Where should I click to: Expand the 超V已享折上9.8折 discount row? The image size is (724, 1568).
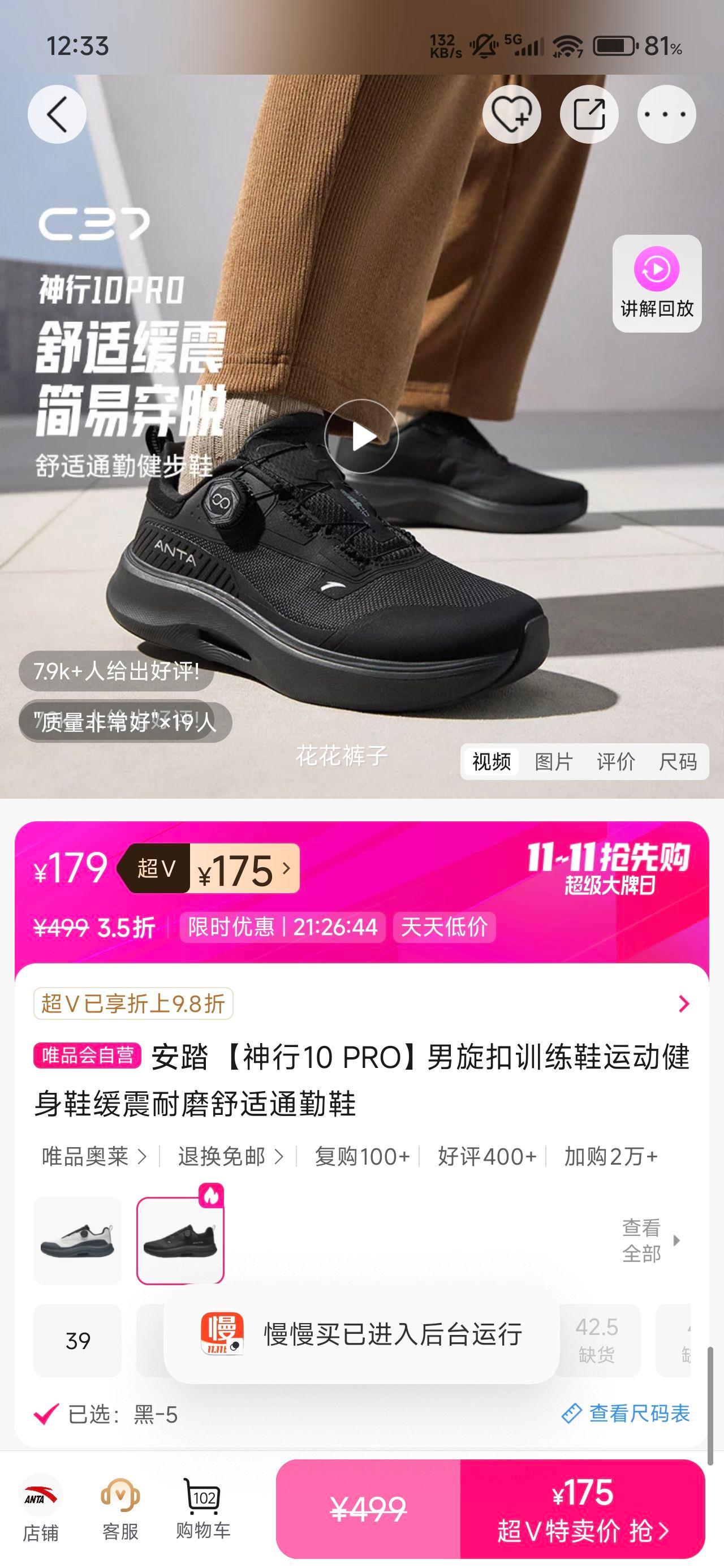coord(683,1003)
